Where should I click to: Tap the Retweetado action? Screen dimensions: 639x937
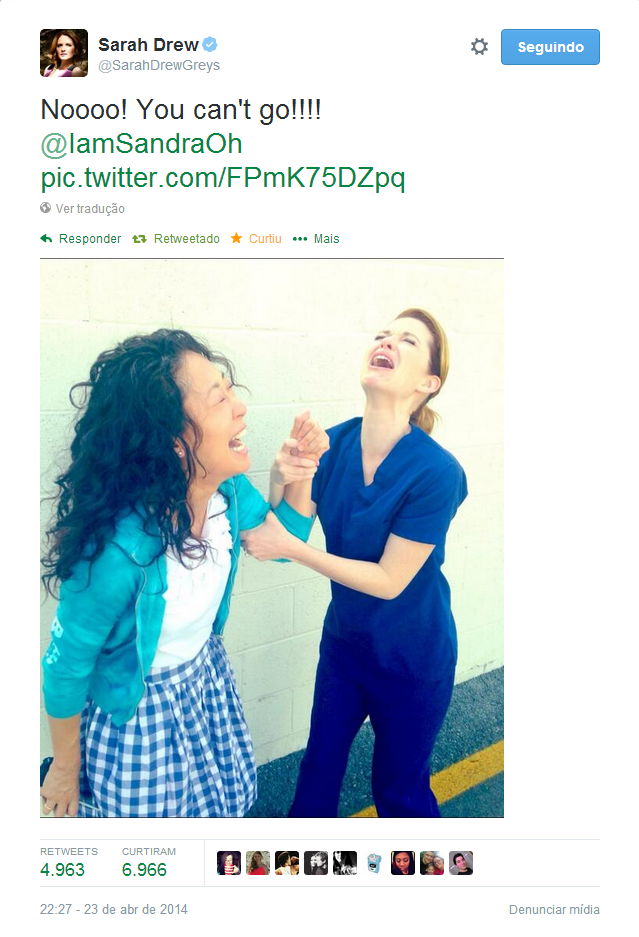(x=177, y=239)
